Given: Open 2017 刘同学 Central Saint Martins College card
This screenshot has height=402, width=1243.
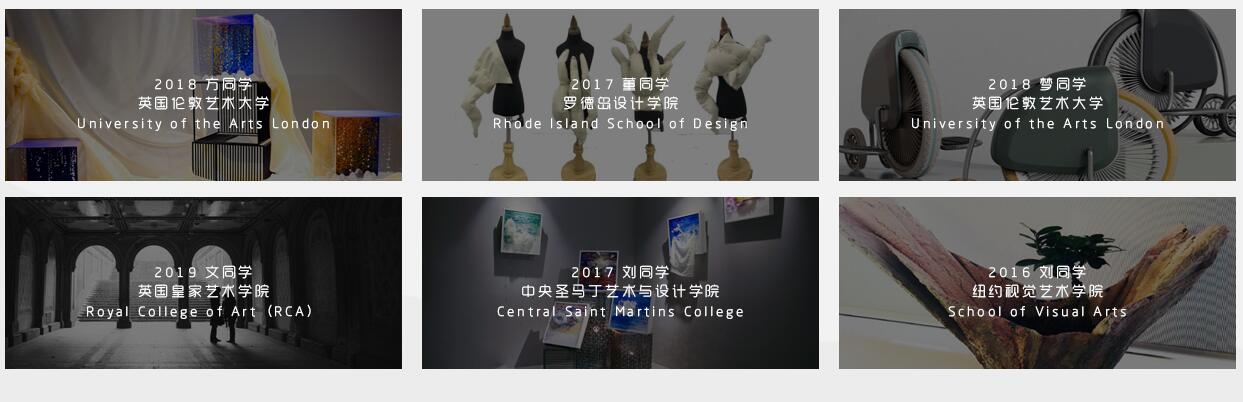Looking at the screenshot, I should pyautogui.click(x=620, y=283).
